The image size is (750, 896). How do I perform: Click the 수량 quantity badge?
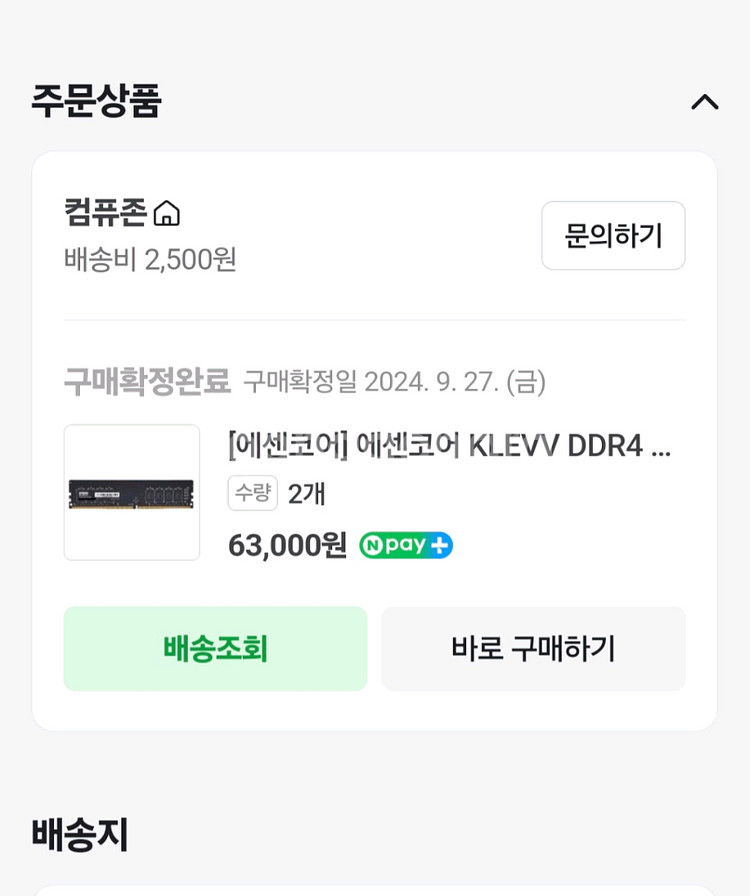coord(251,493)
